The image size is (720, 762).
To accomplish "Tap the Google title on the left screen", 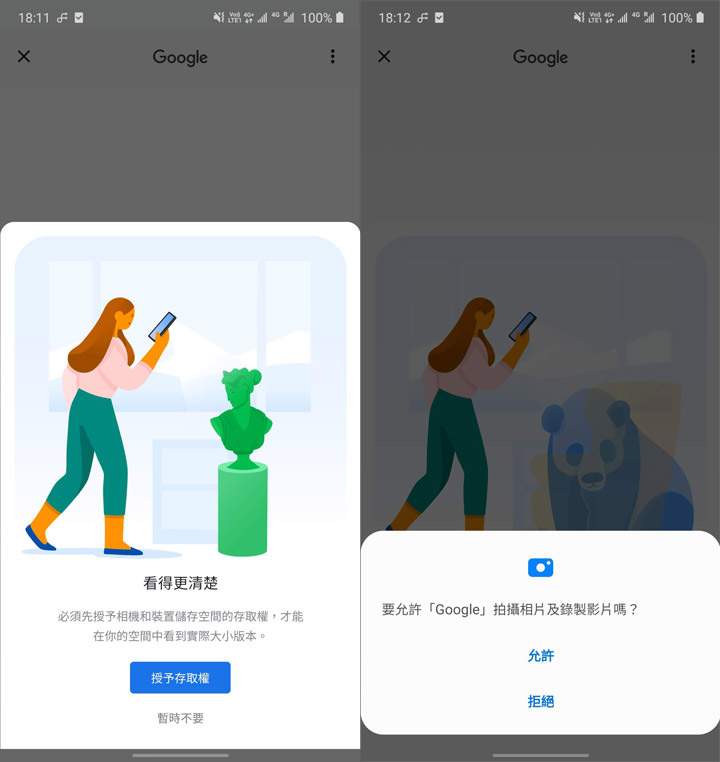I will 180,57.
